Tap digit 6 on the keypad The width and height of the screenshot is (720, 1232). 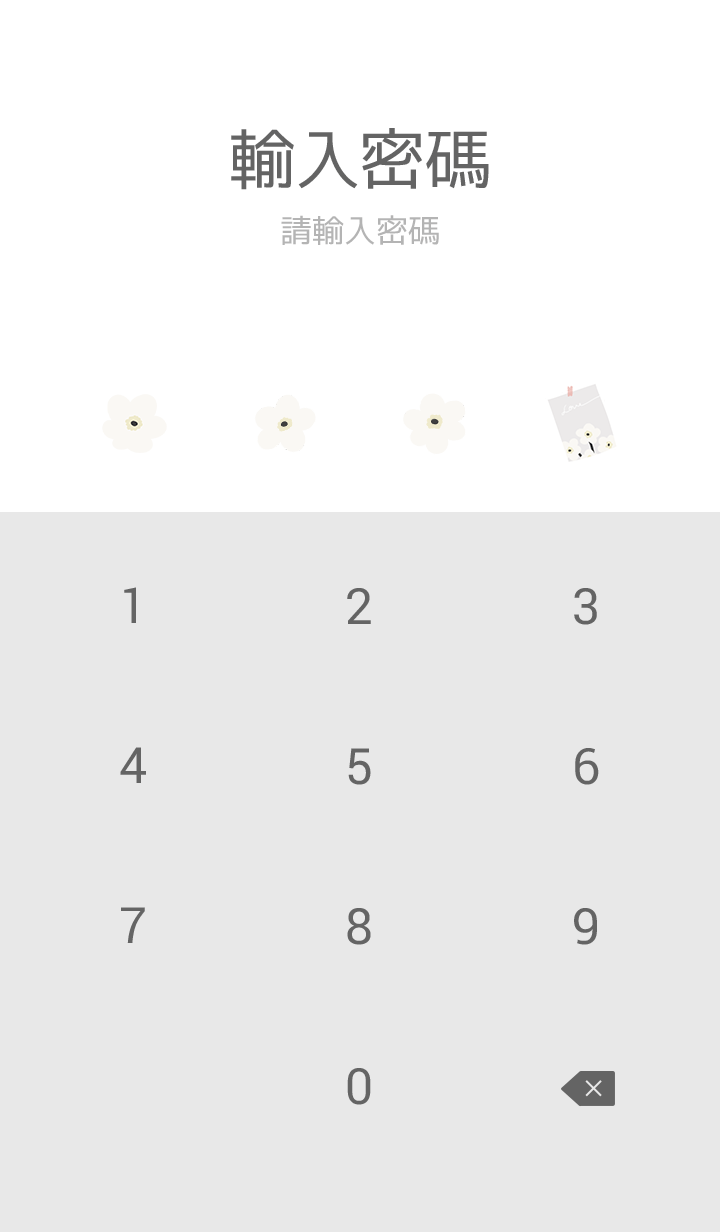(586, 767)
